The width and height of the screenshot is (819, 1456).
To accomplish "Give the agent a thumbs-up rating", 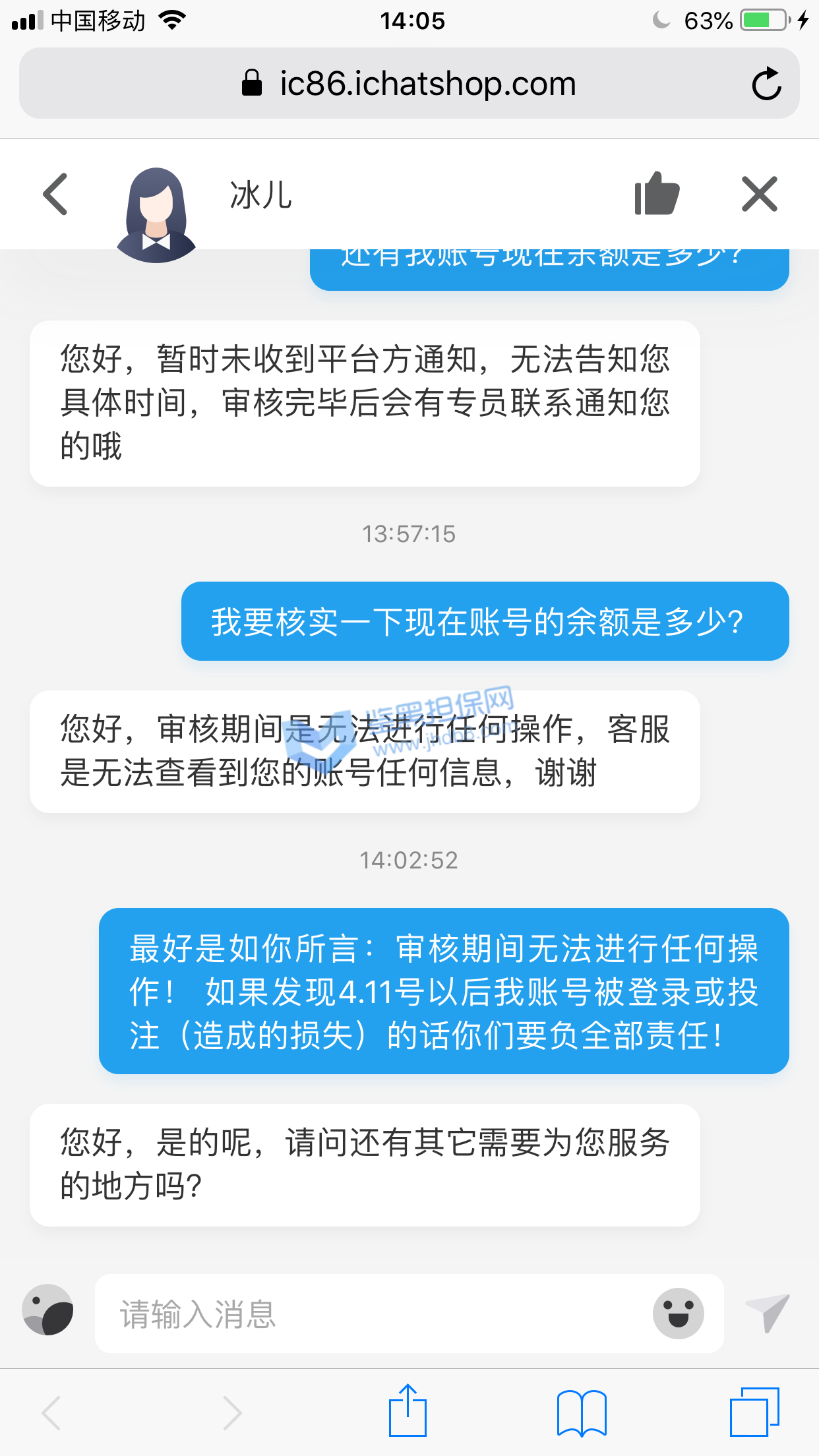I will pyautogui.click(x=656, y=194).
